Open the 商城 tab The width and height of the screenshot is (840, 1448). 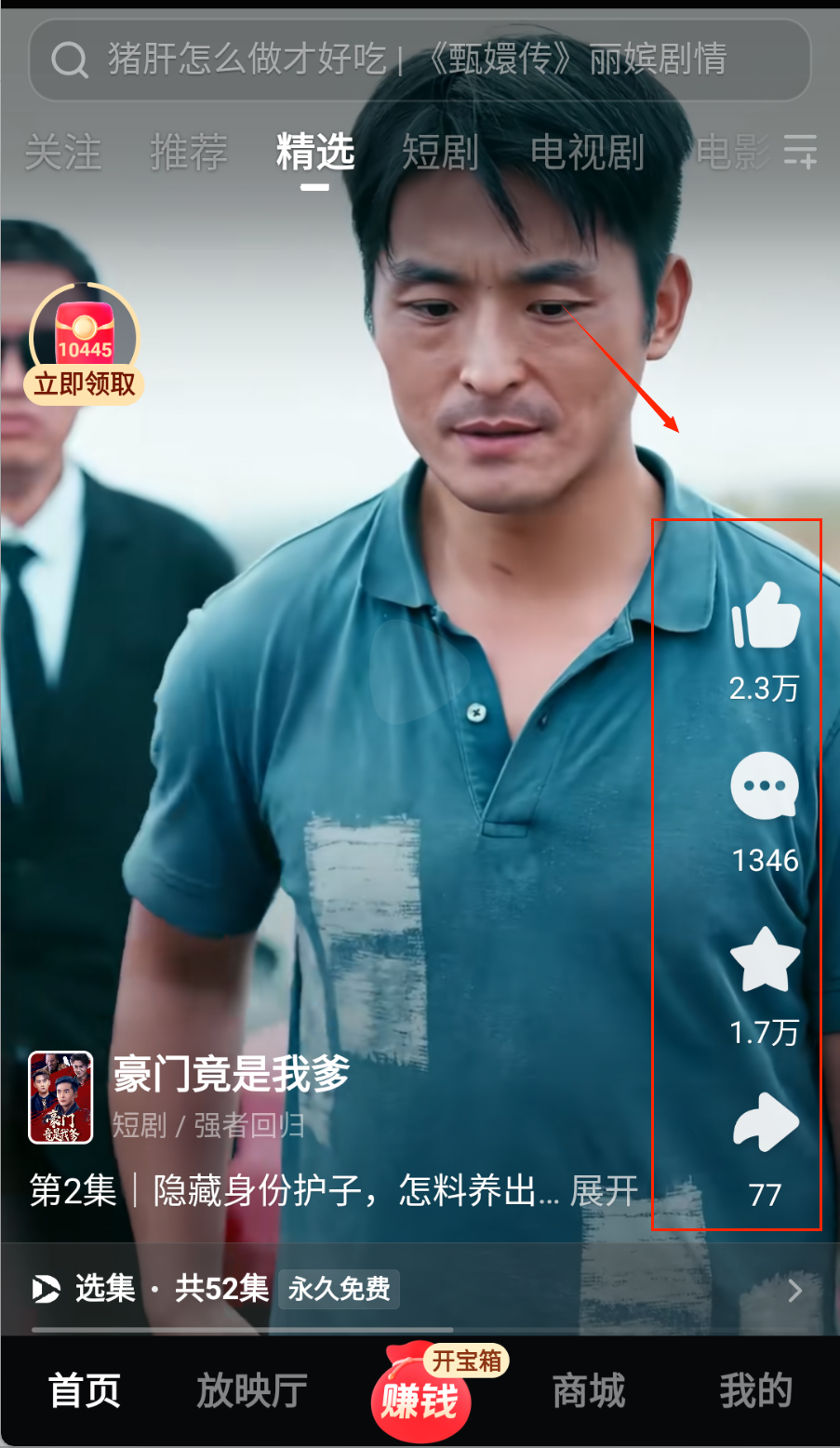pos(588,1391)
